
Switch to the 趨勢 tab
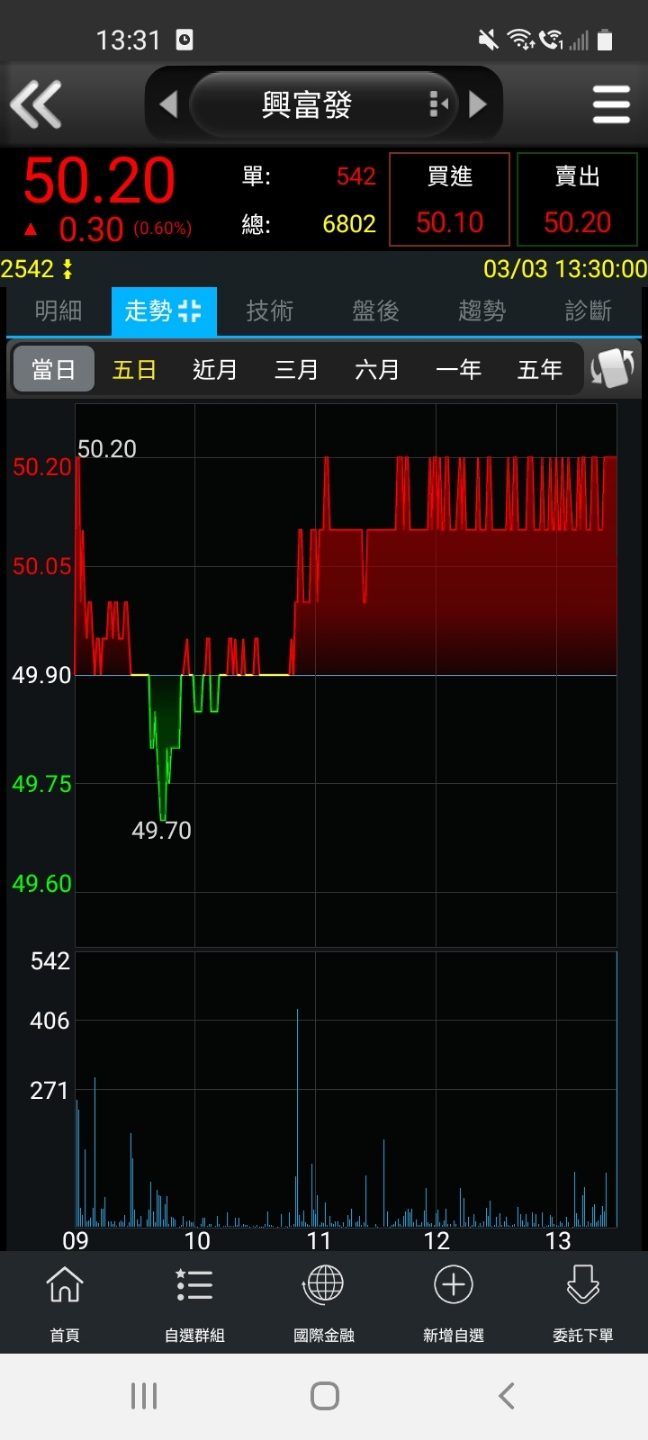coord(482,311)
